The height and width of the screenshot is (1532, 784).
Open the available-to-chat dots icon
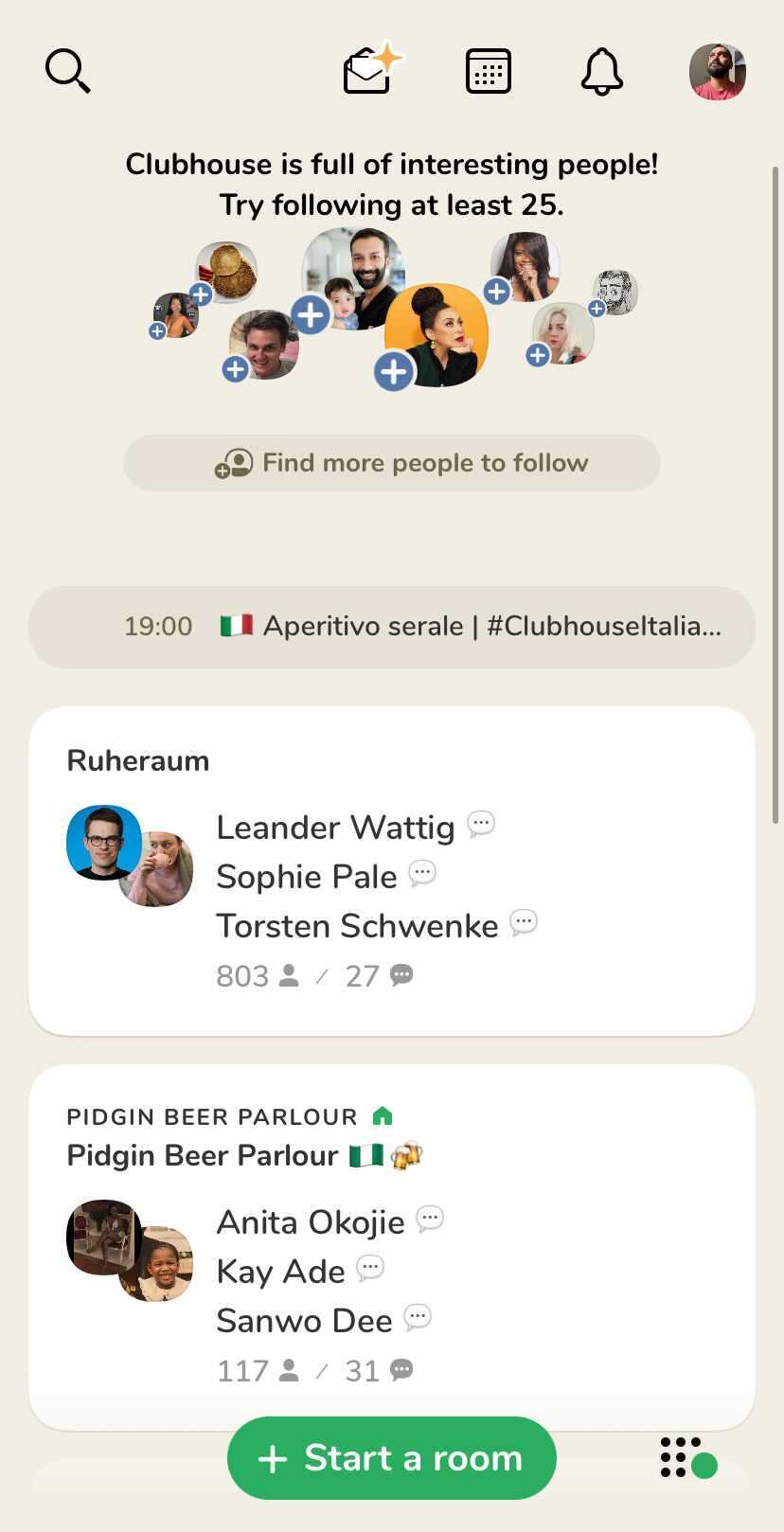688,1458
